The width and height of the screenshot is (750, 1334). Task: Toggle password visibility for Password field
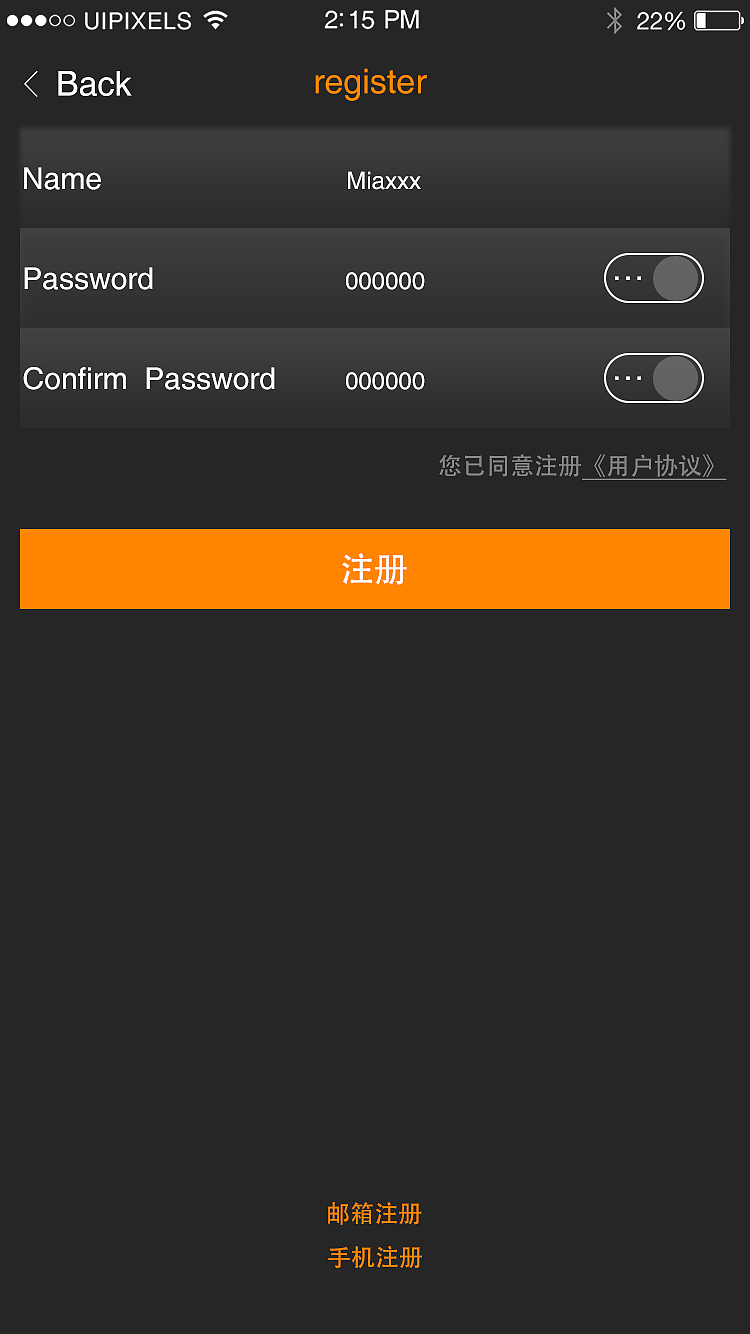[x=653, y=278]
